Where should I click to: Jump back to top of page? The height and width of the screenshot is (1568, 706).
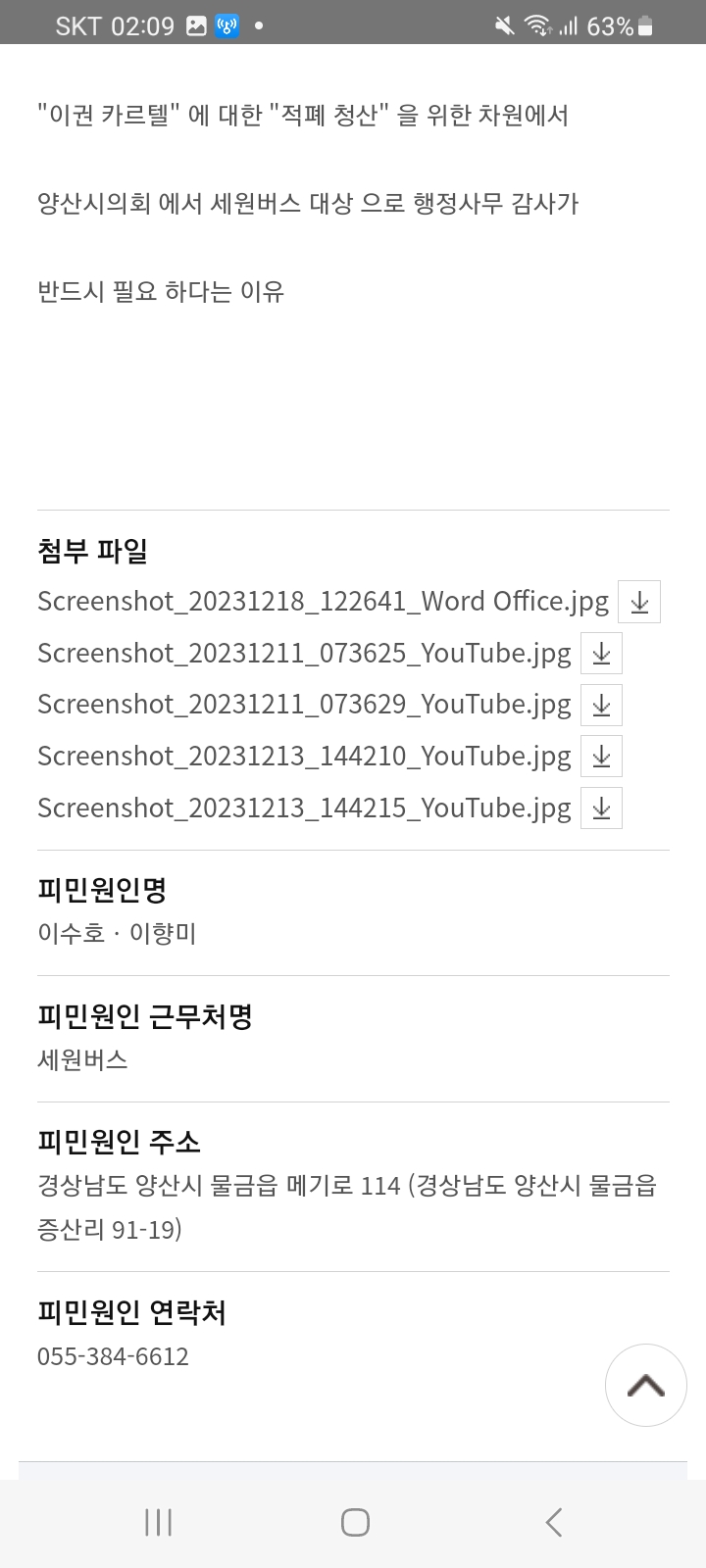click(x=645, y=1385)
